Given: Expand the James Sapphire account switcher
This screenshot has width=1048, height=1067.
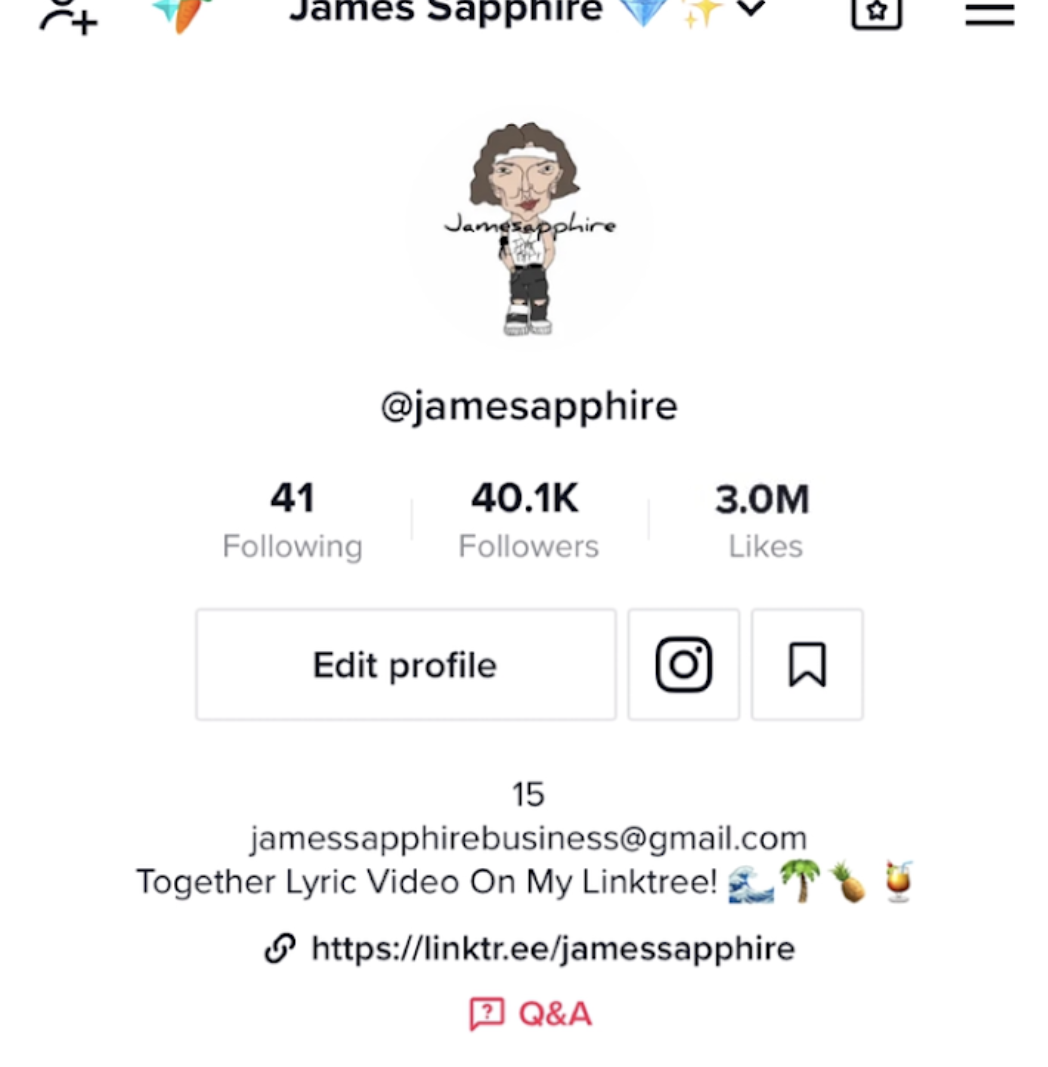Looking at the screenshot, I should pos(750,10).
